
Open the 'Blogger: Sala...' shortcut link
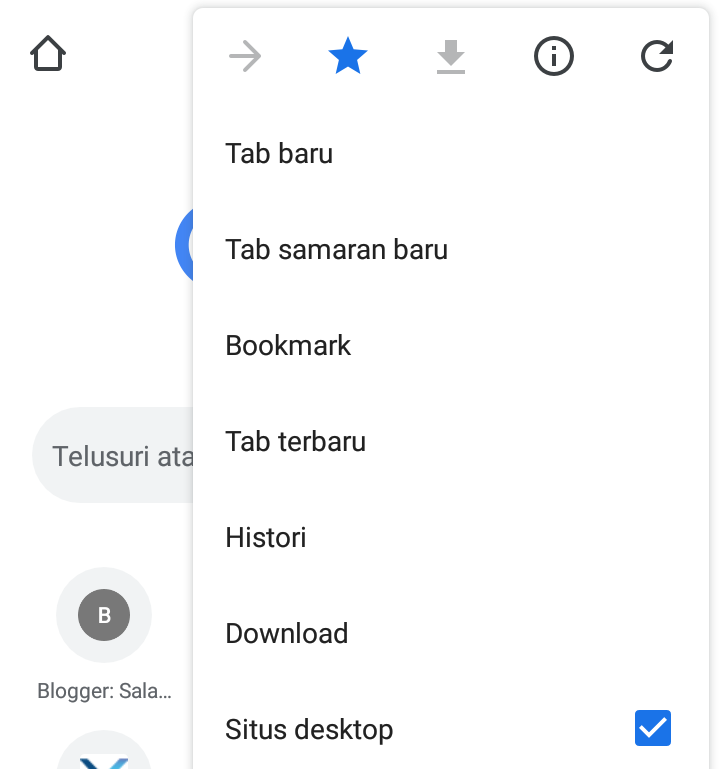coord(103,690)
